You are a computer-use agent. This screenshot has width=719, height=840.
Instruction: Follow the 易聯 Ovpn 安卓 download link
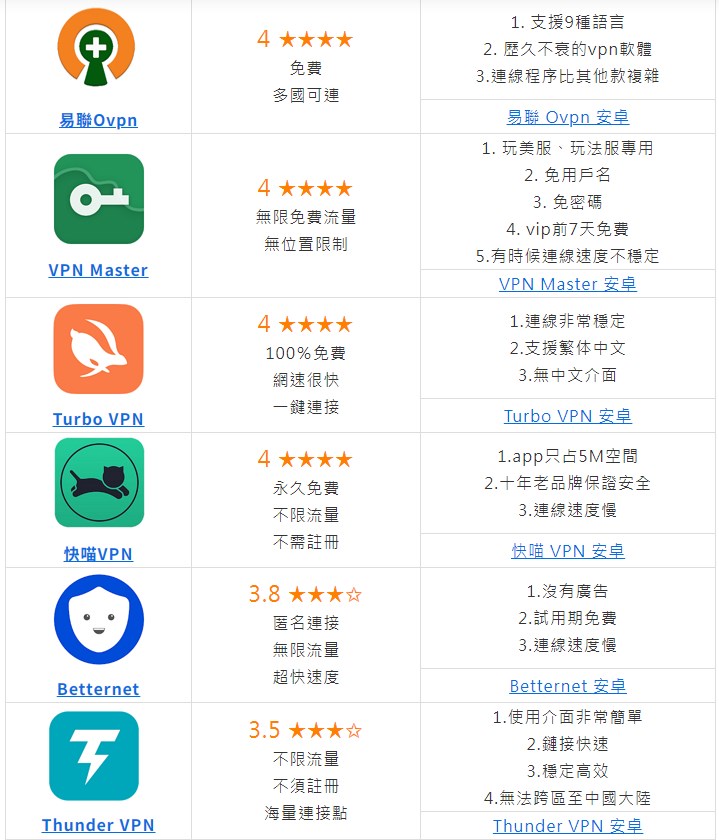pyautogui.click(x=567, y=117)
